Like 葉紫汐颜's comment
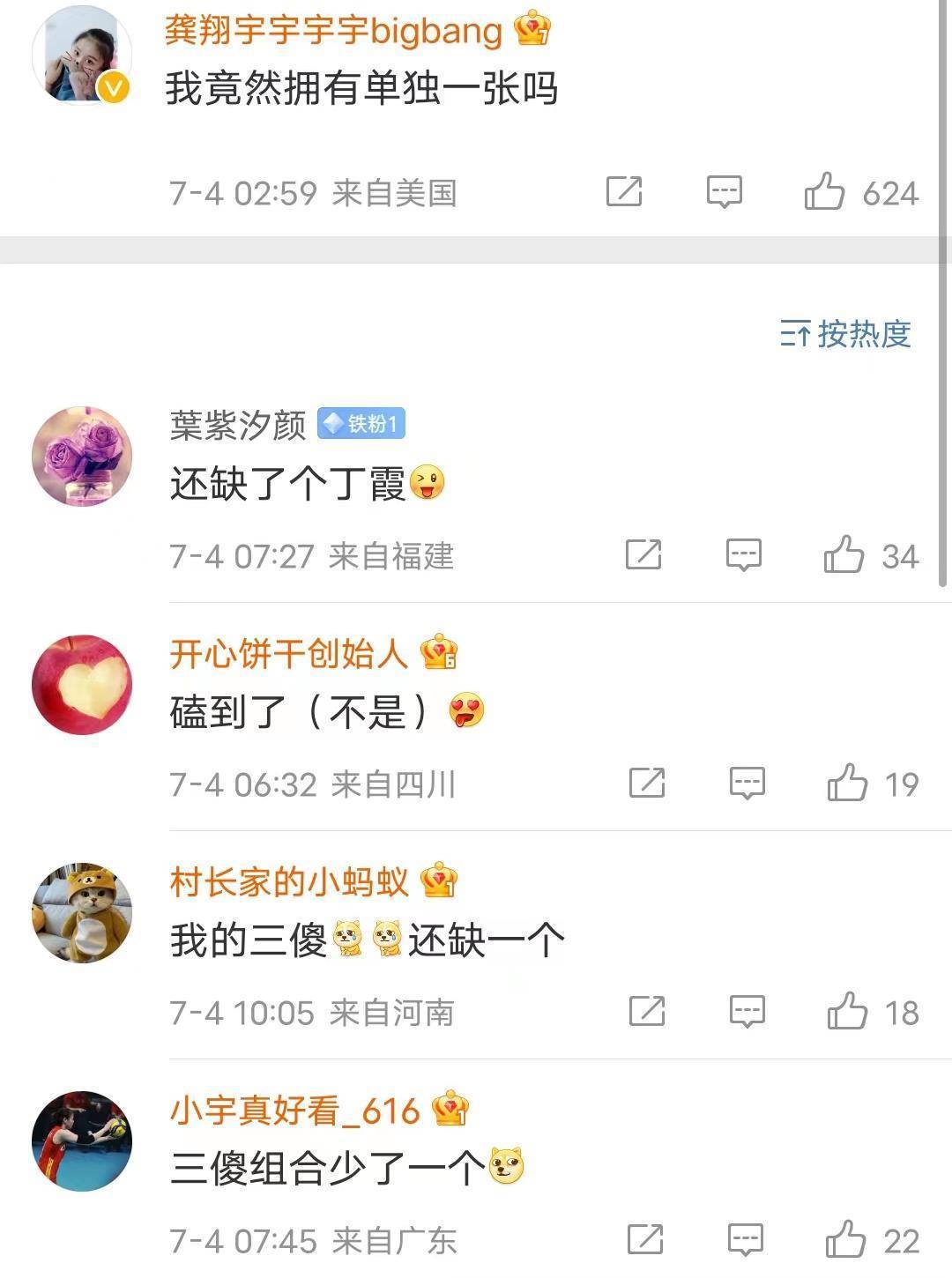Viewport: 952px width, 1278px height. 844,555
